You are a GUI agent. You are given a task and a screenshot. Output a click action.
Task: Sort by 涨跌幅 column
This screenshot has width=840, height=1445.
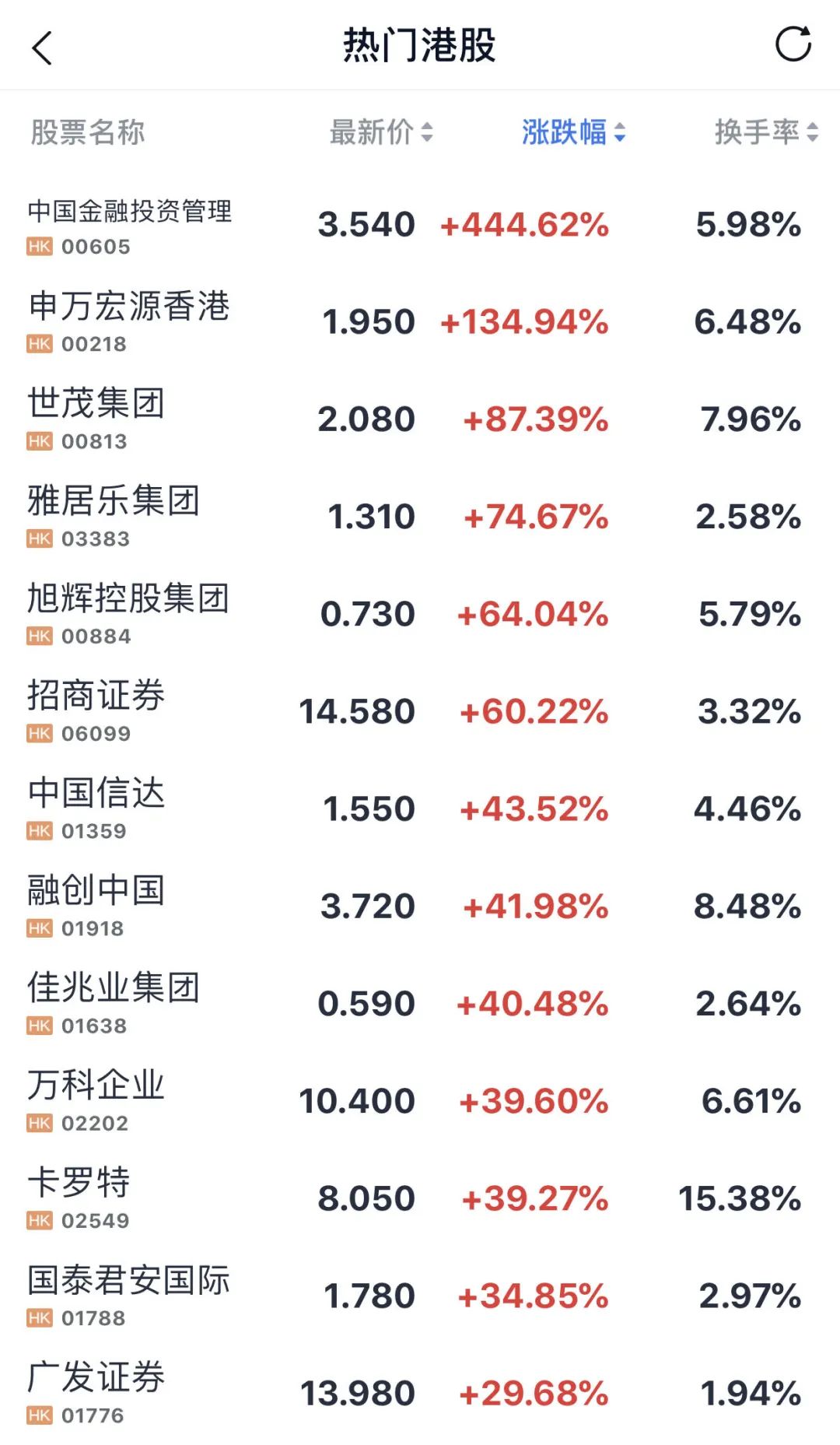point(573,132)
